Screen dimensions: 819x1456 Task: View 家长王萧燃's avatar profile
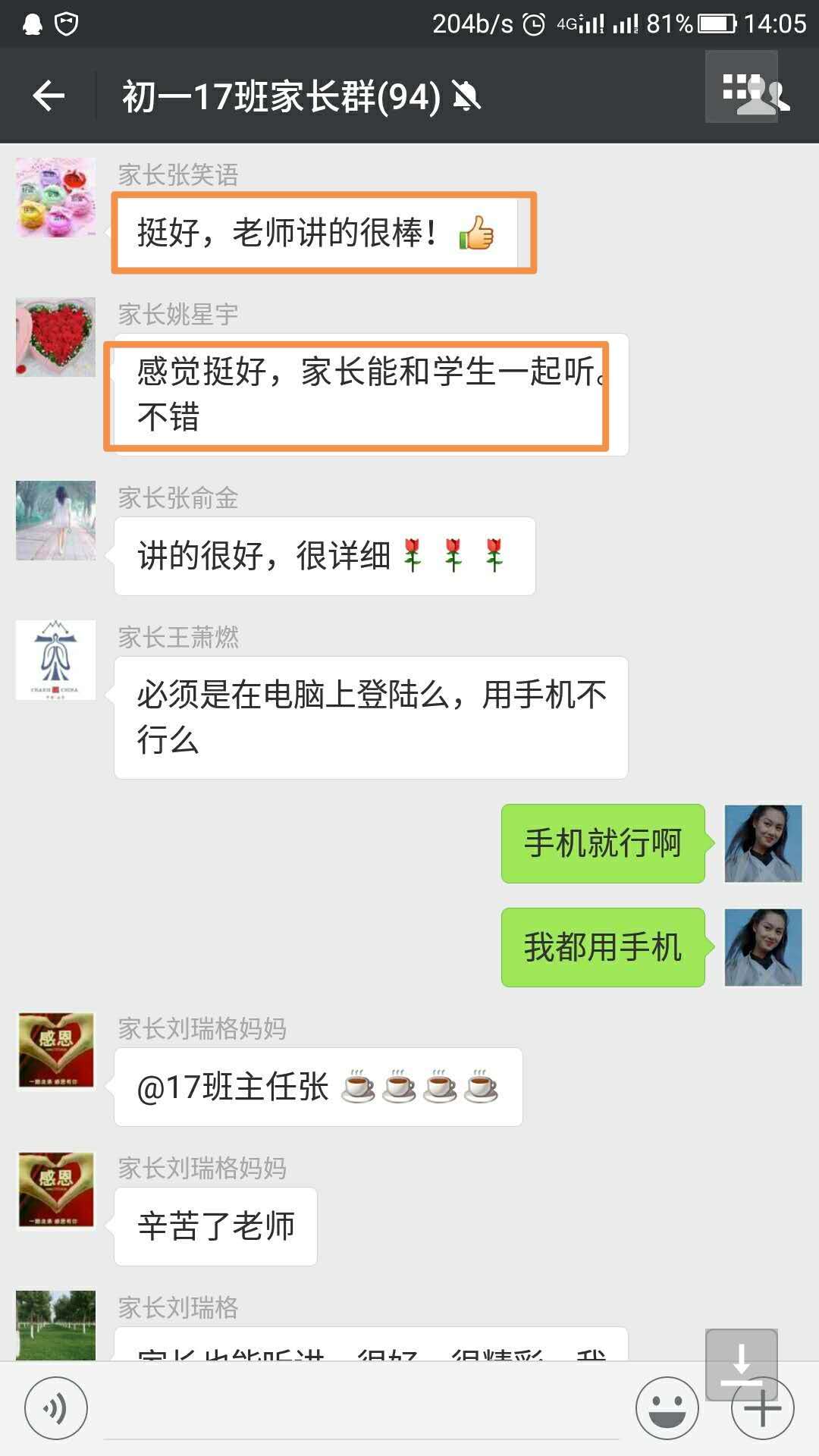pyautogui.click(x=56, y=660)
